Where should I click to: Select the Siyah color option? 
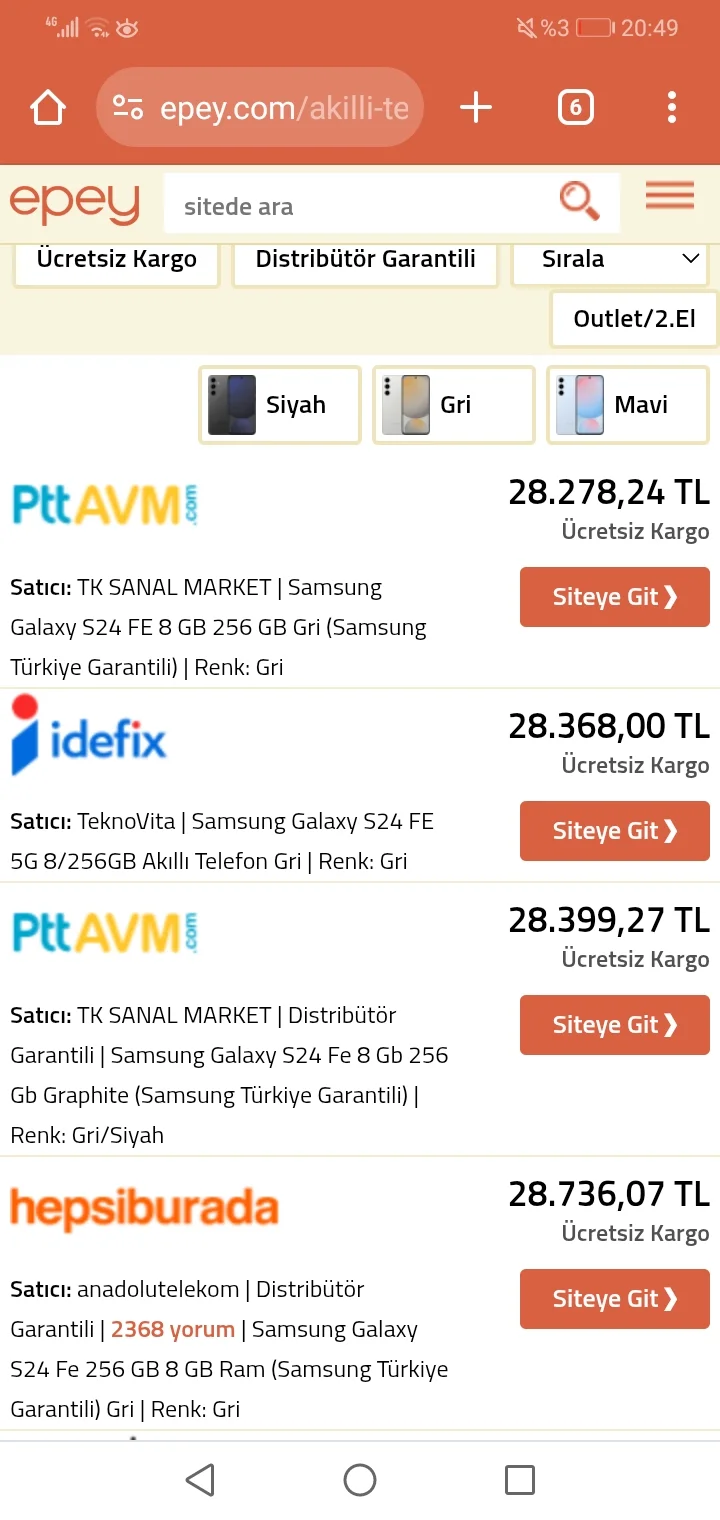[x=280, y=405]
